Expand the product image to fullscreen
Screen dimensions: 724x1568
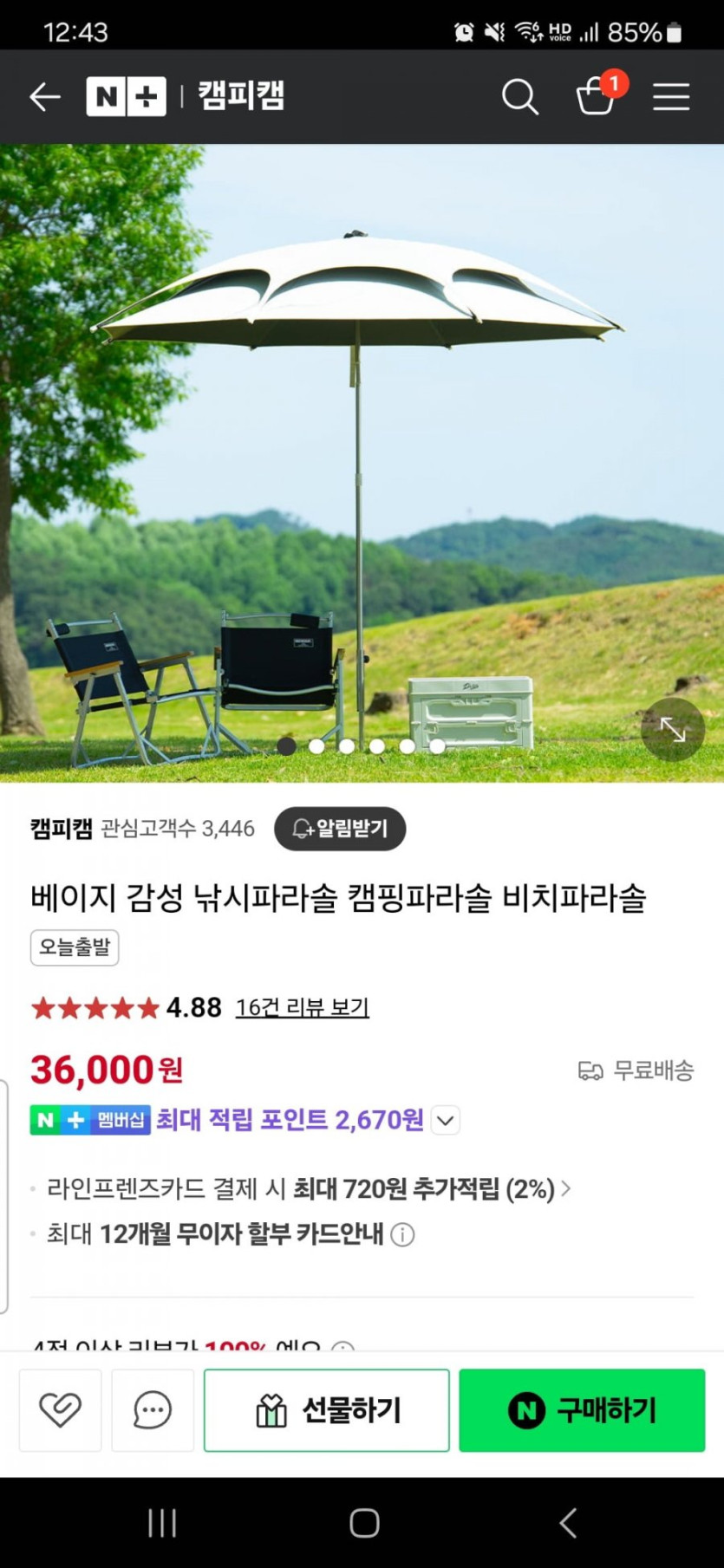tap(672, 729)
